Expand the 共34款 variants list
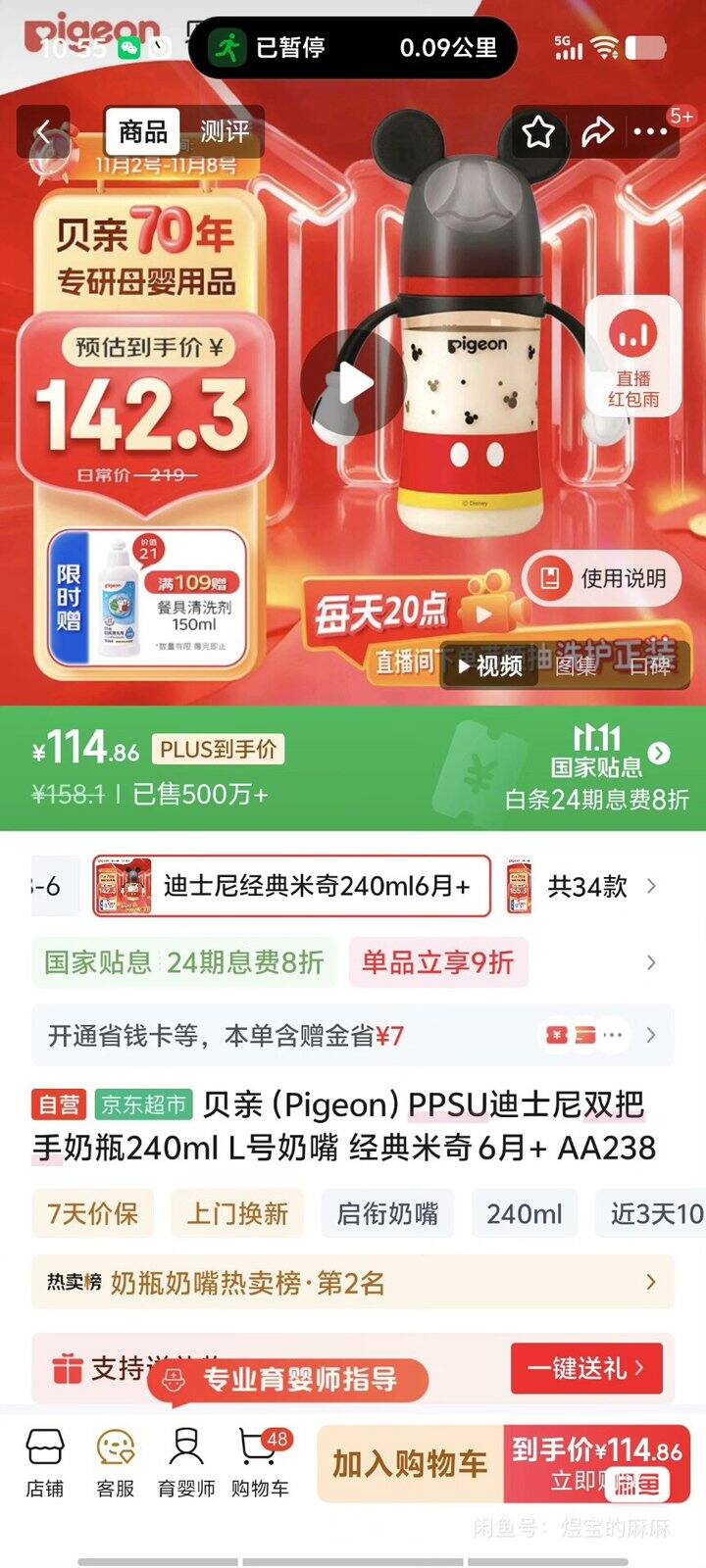Viewport: 706px width, 1568px height. pos(588,887)
